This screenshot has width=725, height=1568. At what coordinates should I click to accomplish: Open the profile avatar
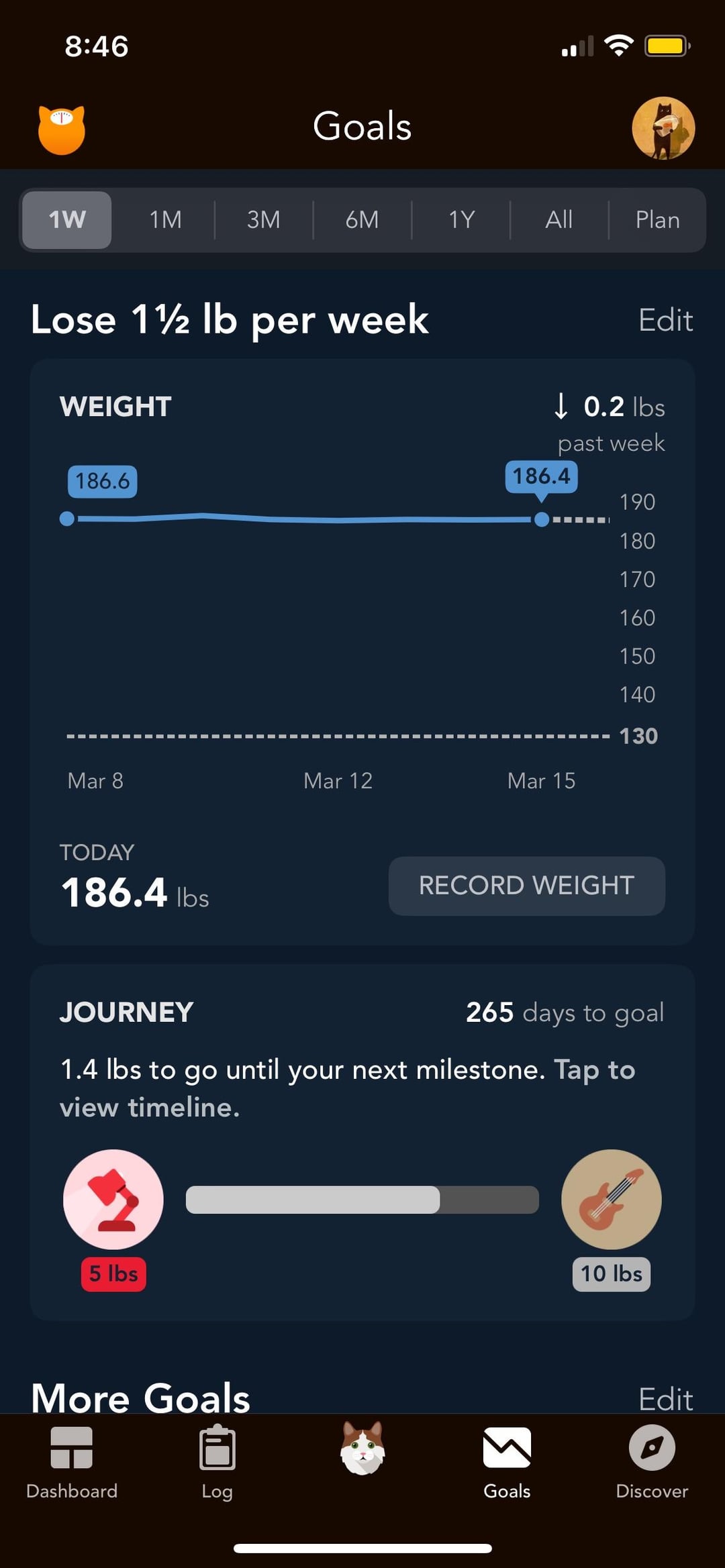click(663, 128)
